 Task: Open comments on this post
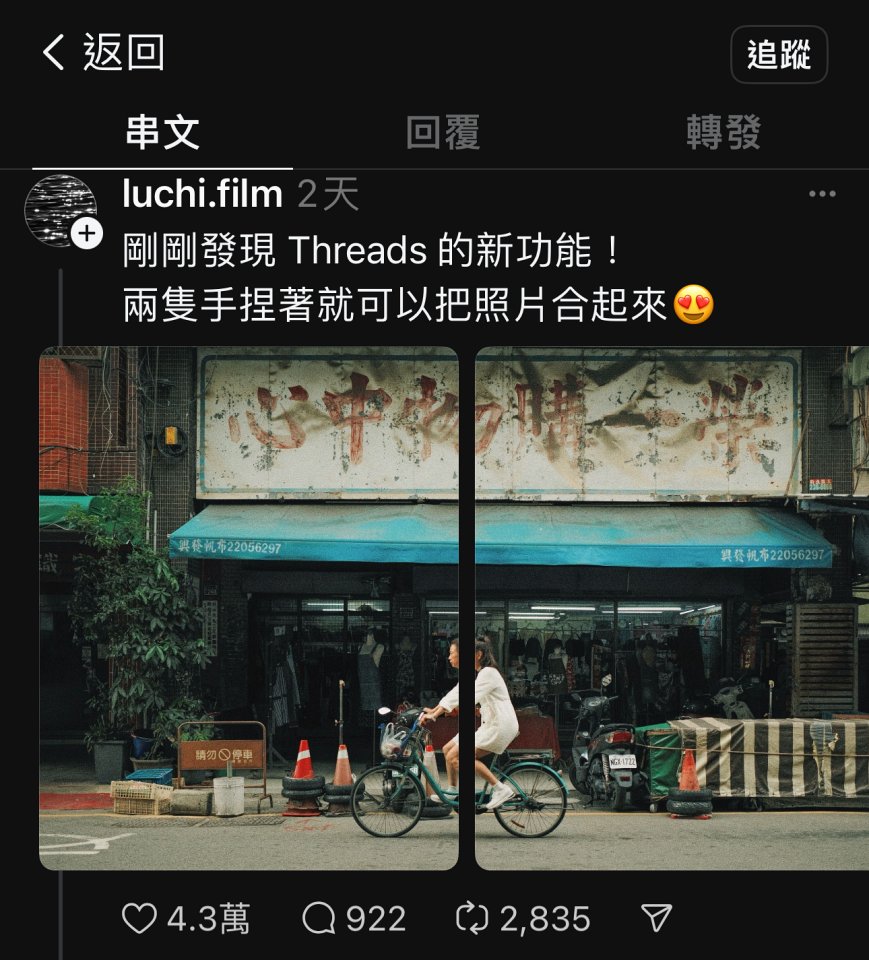pos(318,918)
